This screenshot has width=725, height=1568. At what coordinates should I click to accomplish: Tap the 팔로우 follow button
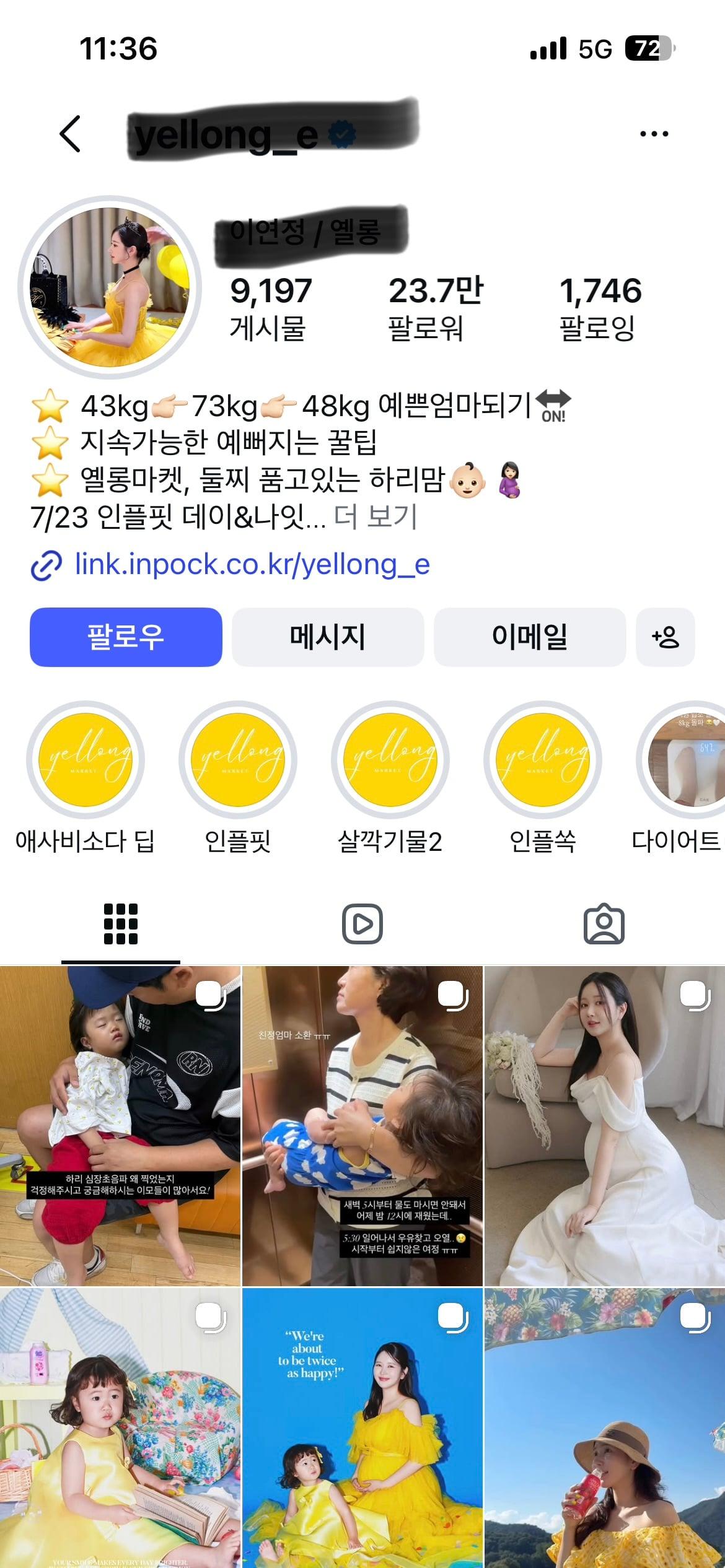(126, 637)
